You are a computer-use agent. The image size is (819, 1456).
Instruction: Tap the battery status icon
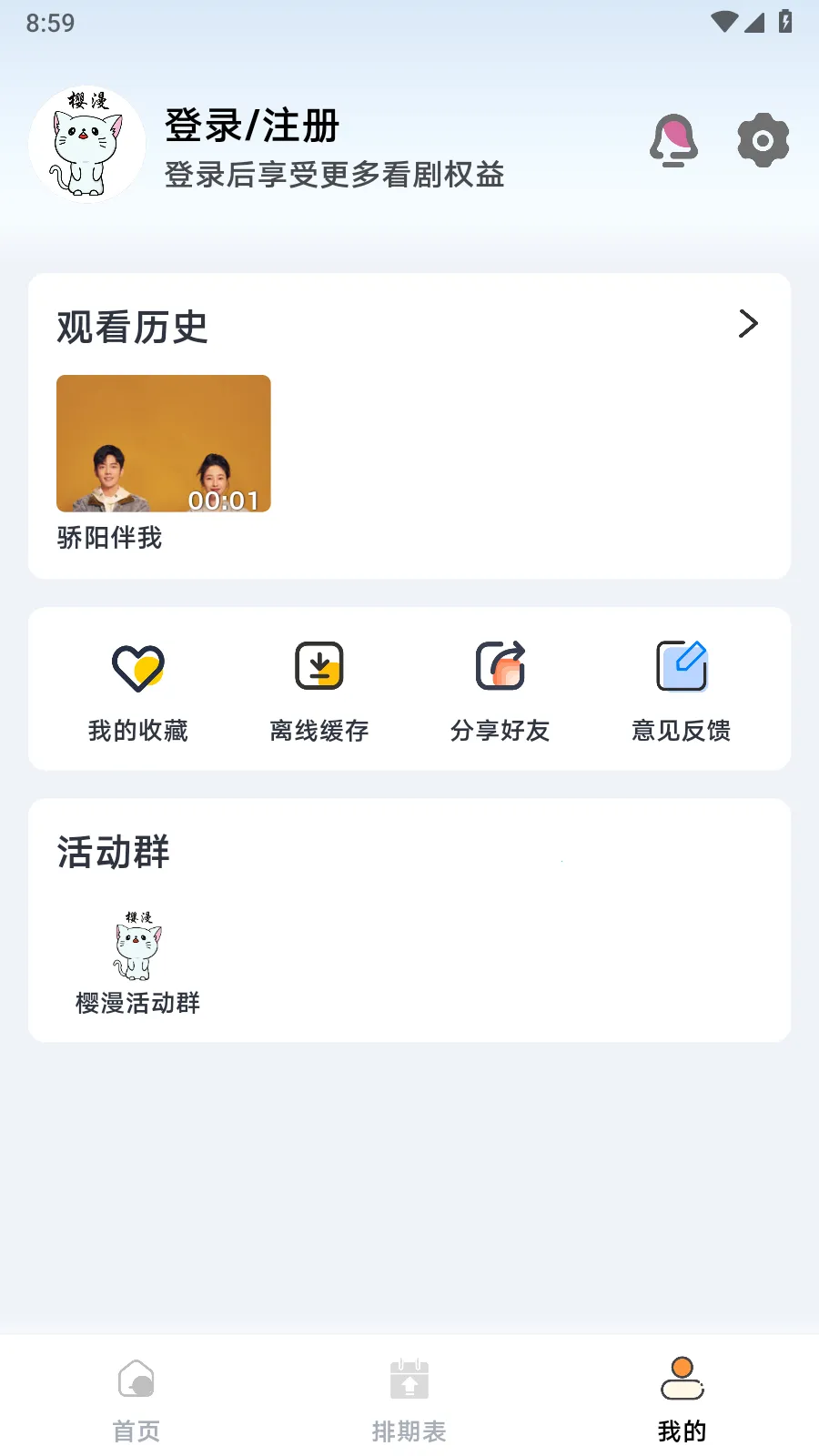tap(784, 23)
